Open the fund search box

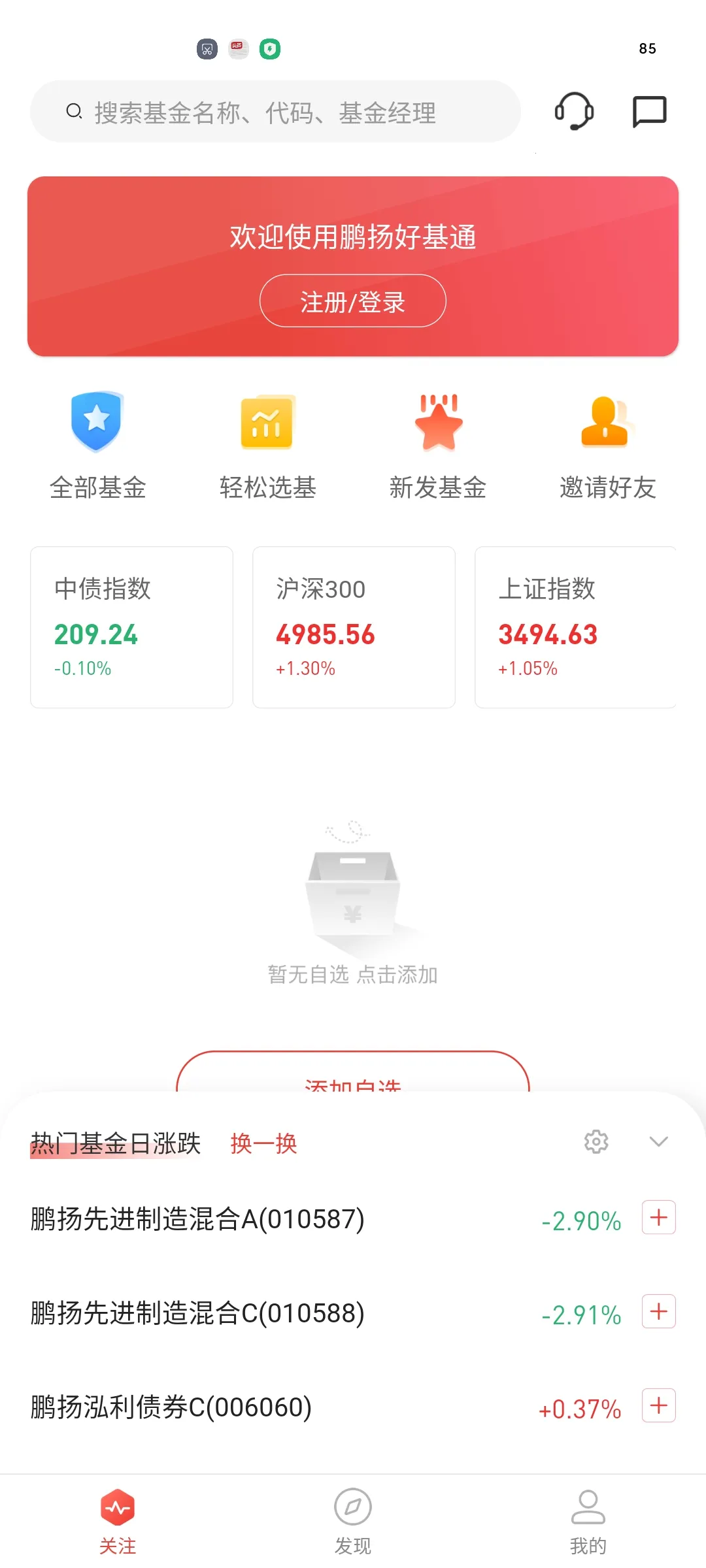[275, 112]
